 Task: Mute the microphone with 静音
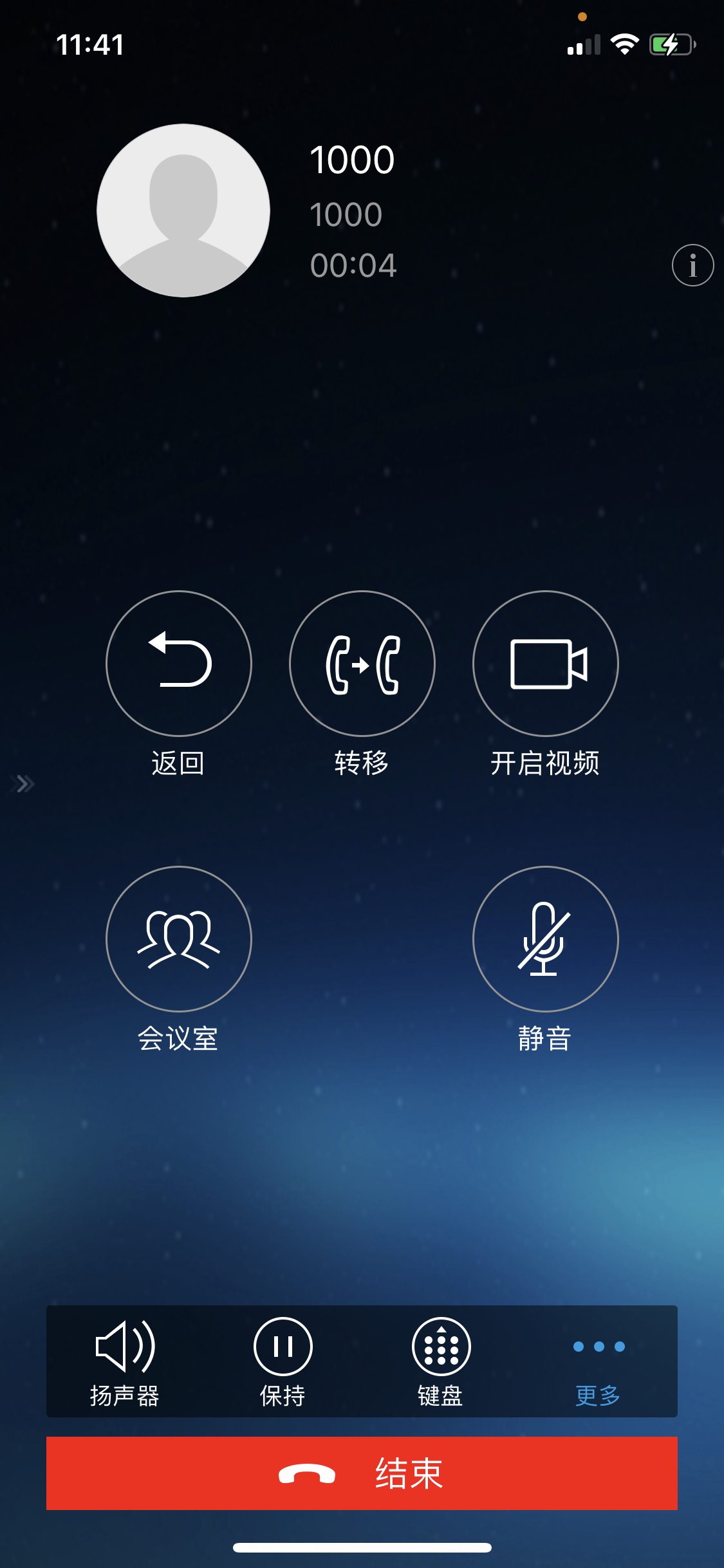pos(546,939)
